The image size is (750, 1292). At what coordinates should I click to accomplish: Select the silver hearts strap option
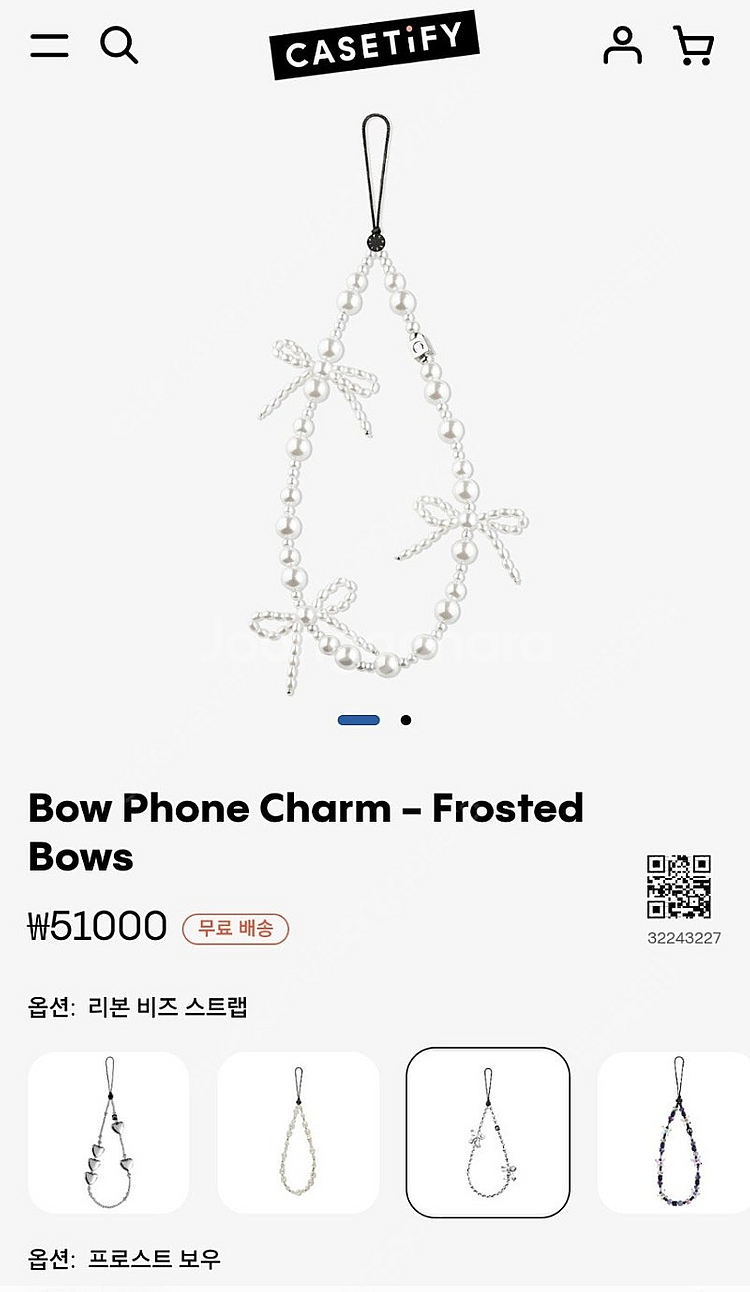coord(108,1132)
